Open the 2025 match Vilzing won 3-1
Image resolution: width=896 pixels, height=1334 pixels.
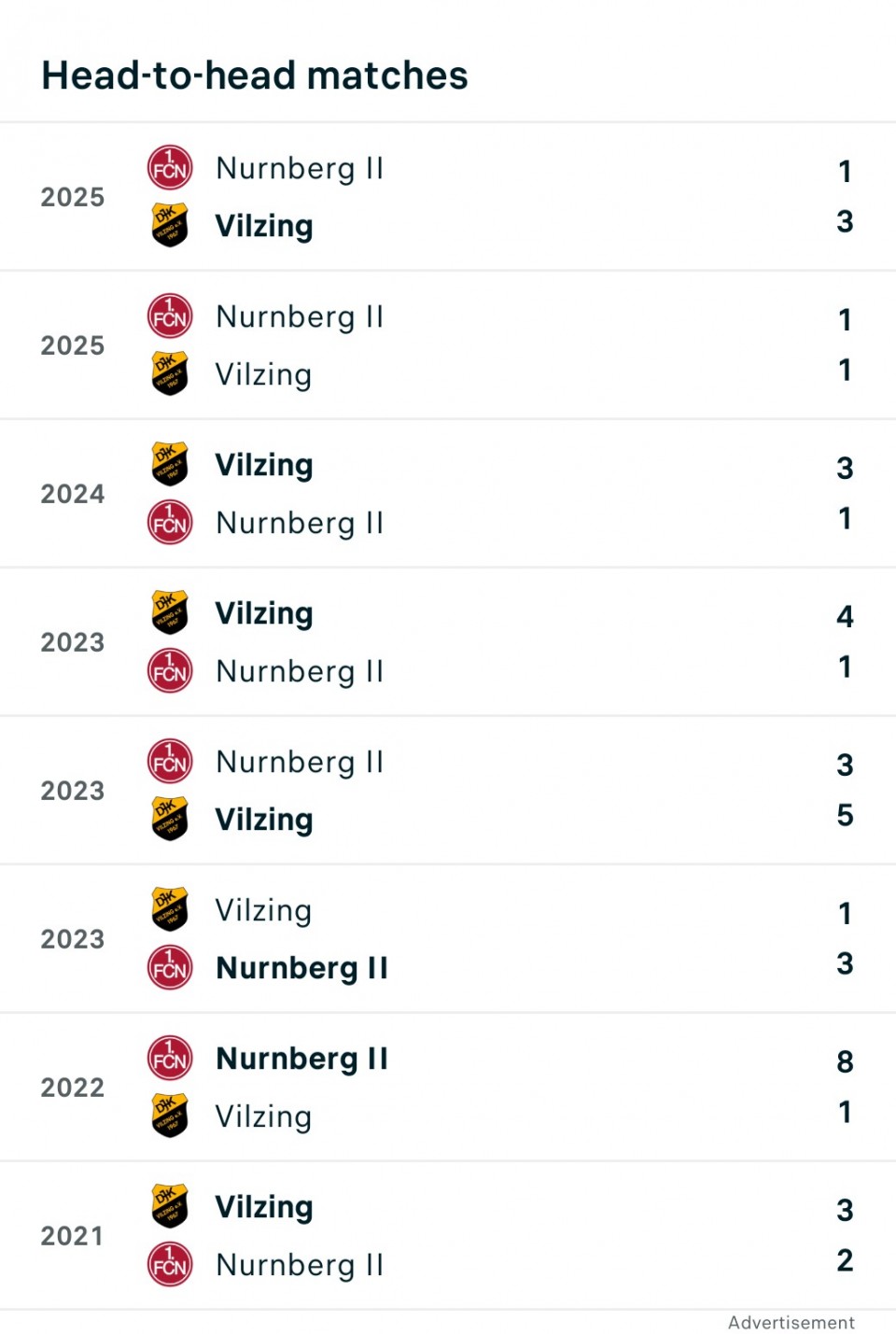click(x=448, y=197)
